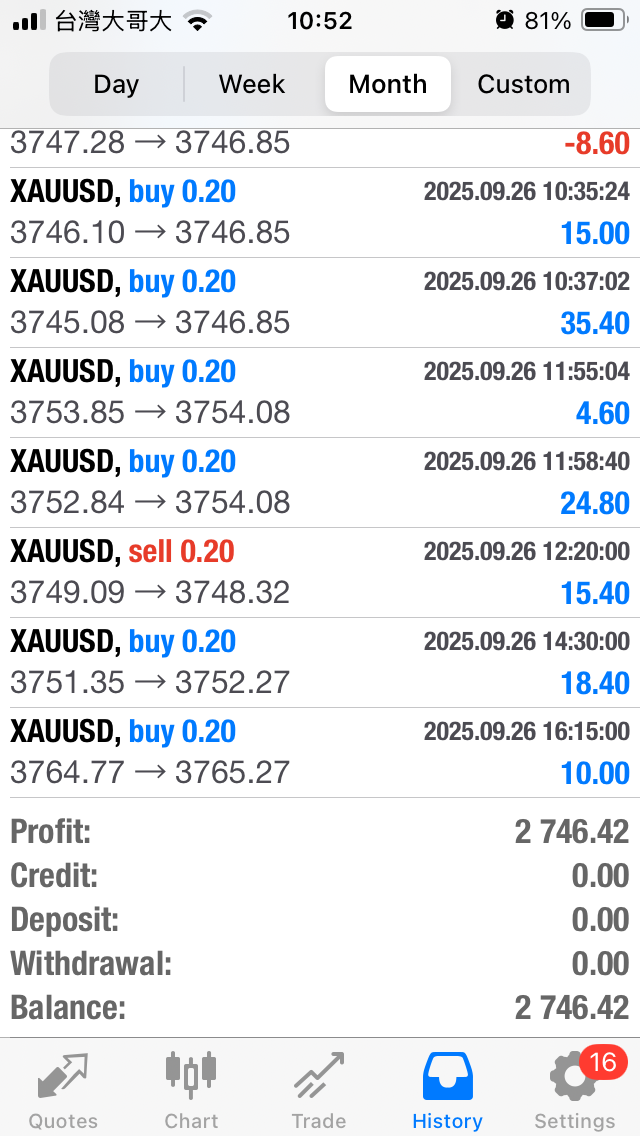The width and height of the screenshot is (640, 1136).
Task: View the XAUUSD buy deal at 10:37:02
Action: (x=320, y=302)
